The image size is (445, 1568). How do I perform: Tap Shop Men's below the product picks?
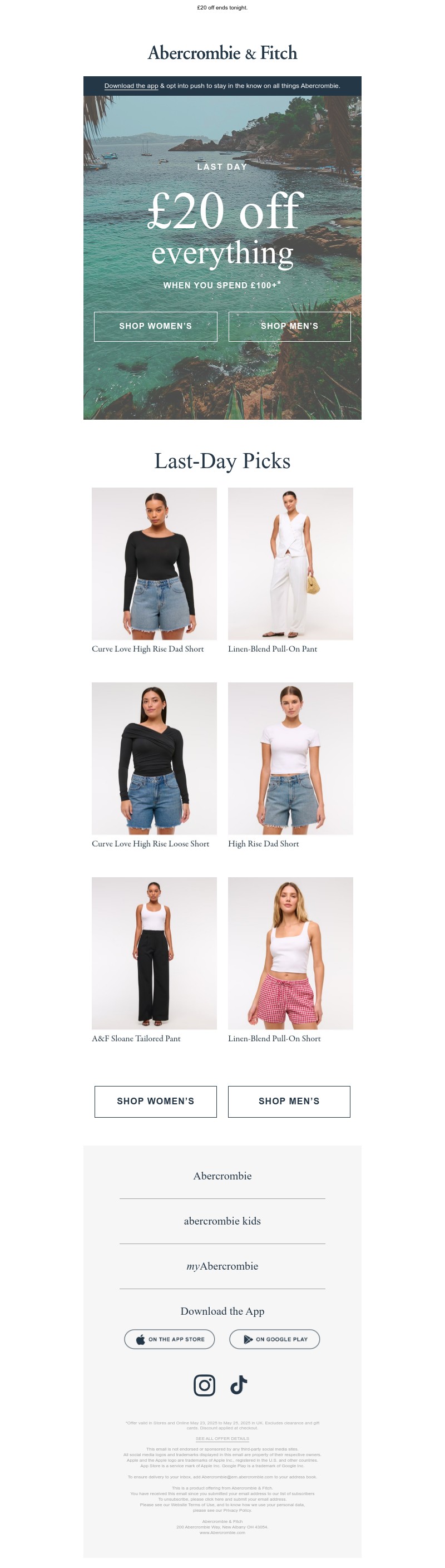pyautogui.click(x=289, y=1101)
